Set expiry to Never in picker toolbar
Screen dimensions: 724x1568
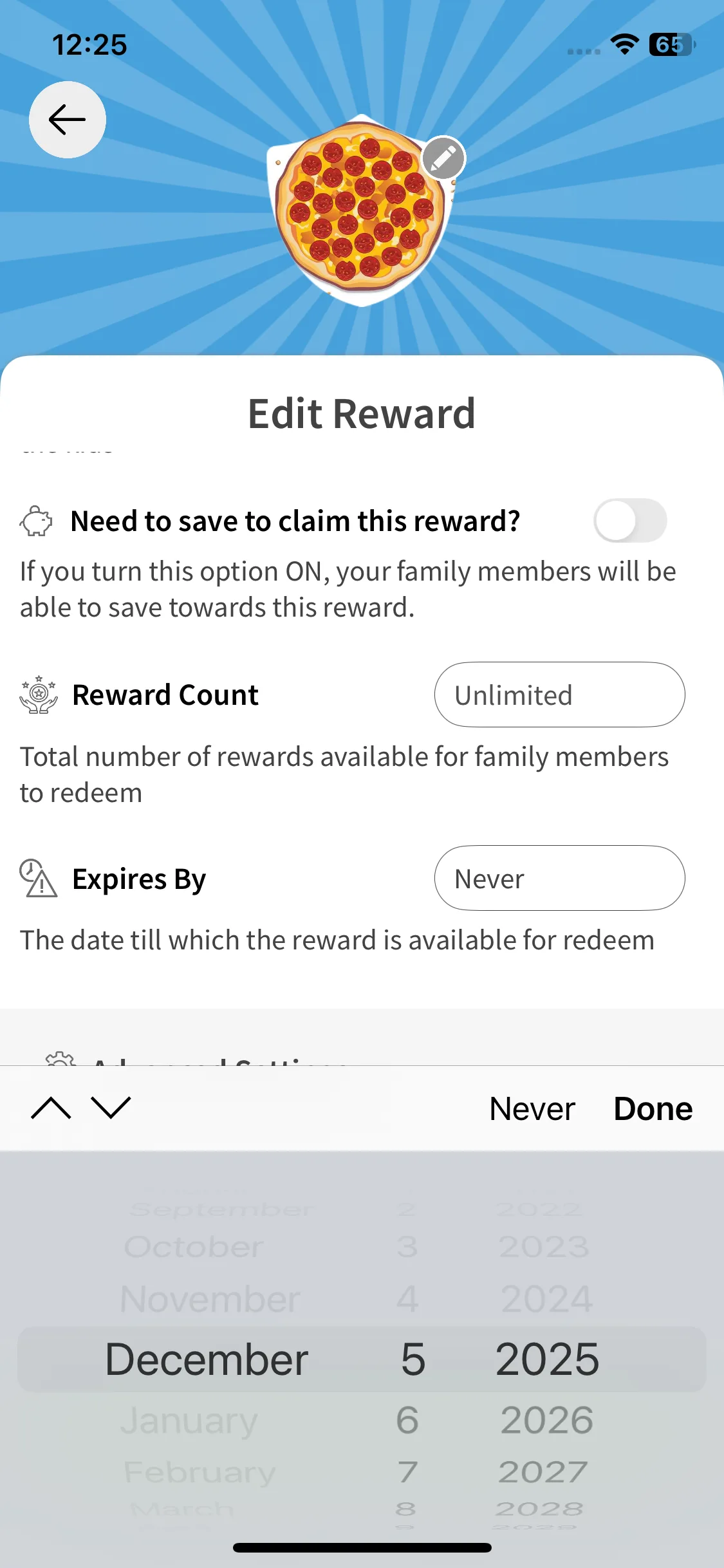(532, 1109)
